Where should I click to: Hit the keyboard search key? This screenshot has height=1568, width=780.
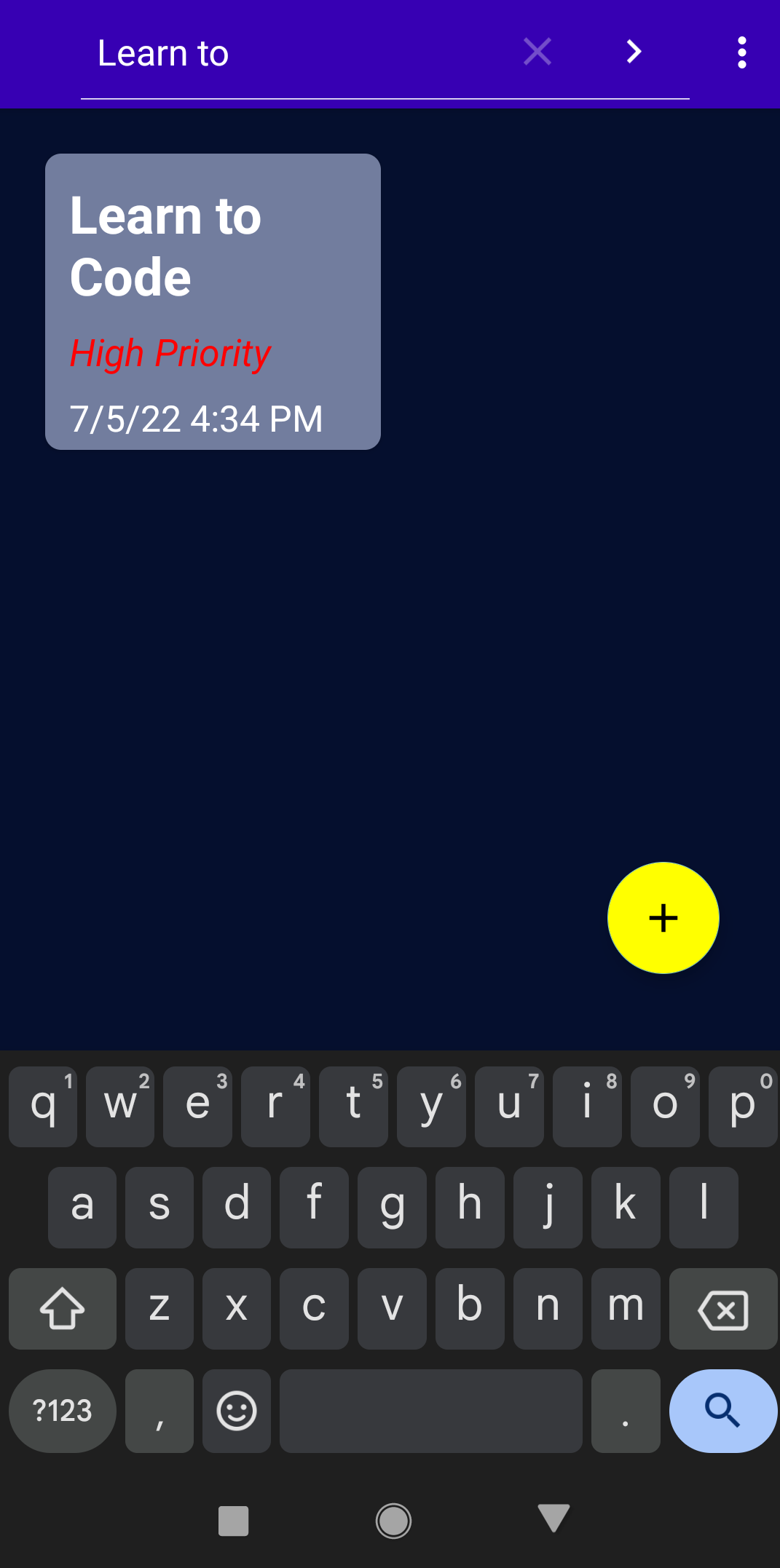722,1411
